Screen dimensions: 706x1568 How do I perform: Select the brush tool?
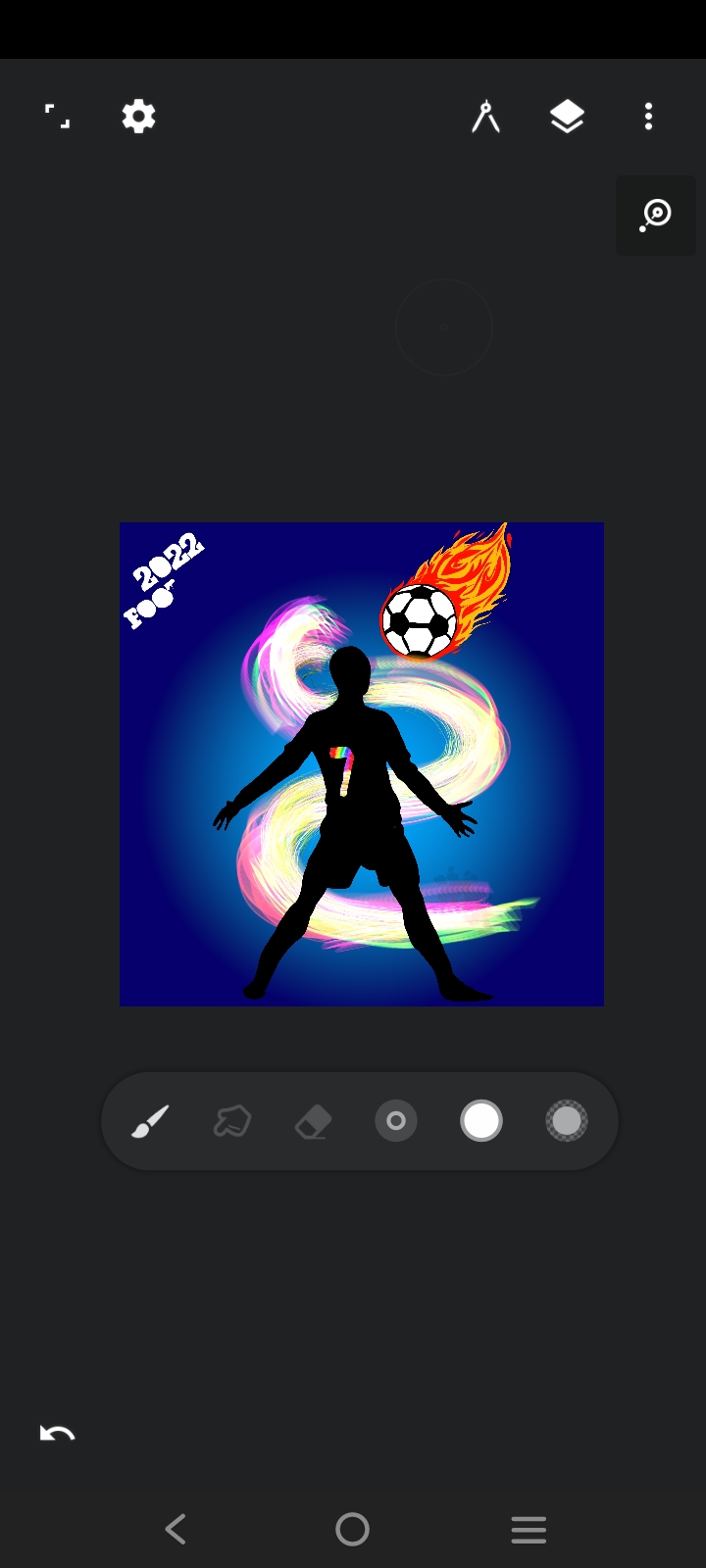click(x=150, y=1121)
